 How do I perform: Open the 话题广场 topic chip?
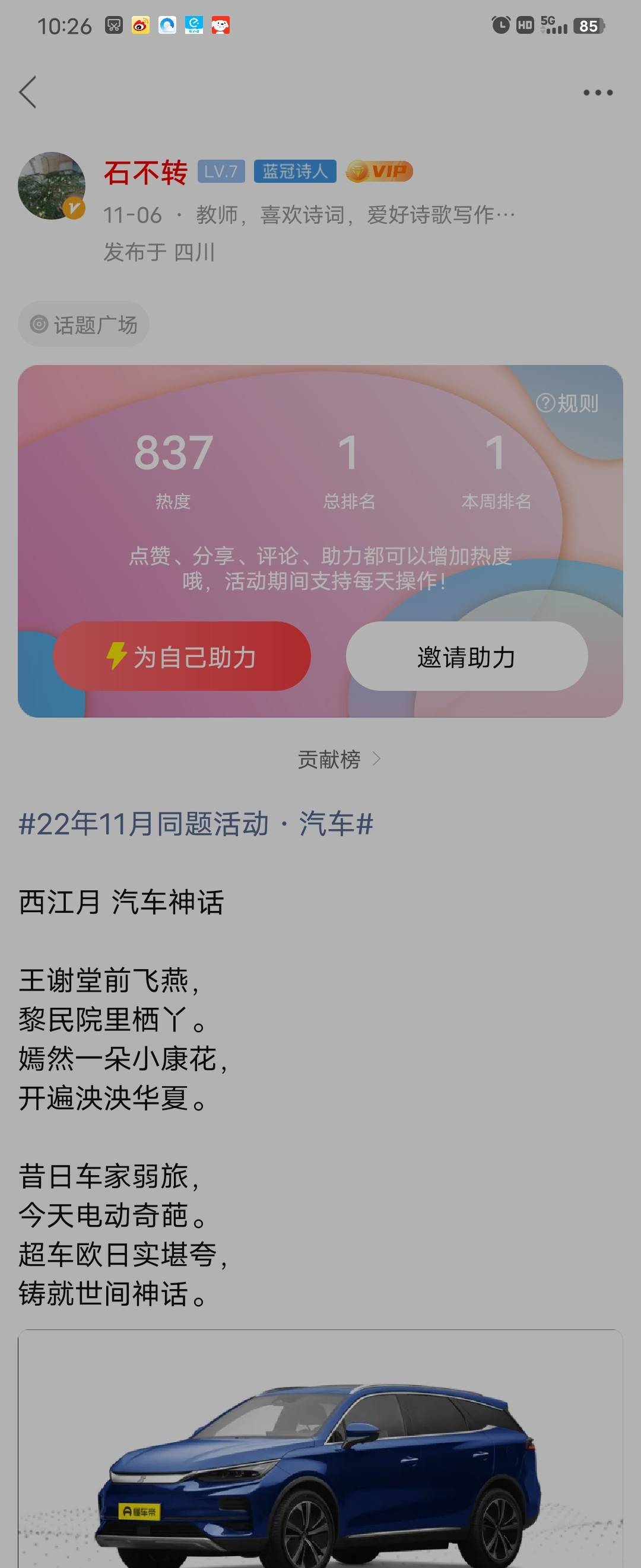coord(84,325)
